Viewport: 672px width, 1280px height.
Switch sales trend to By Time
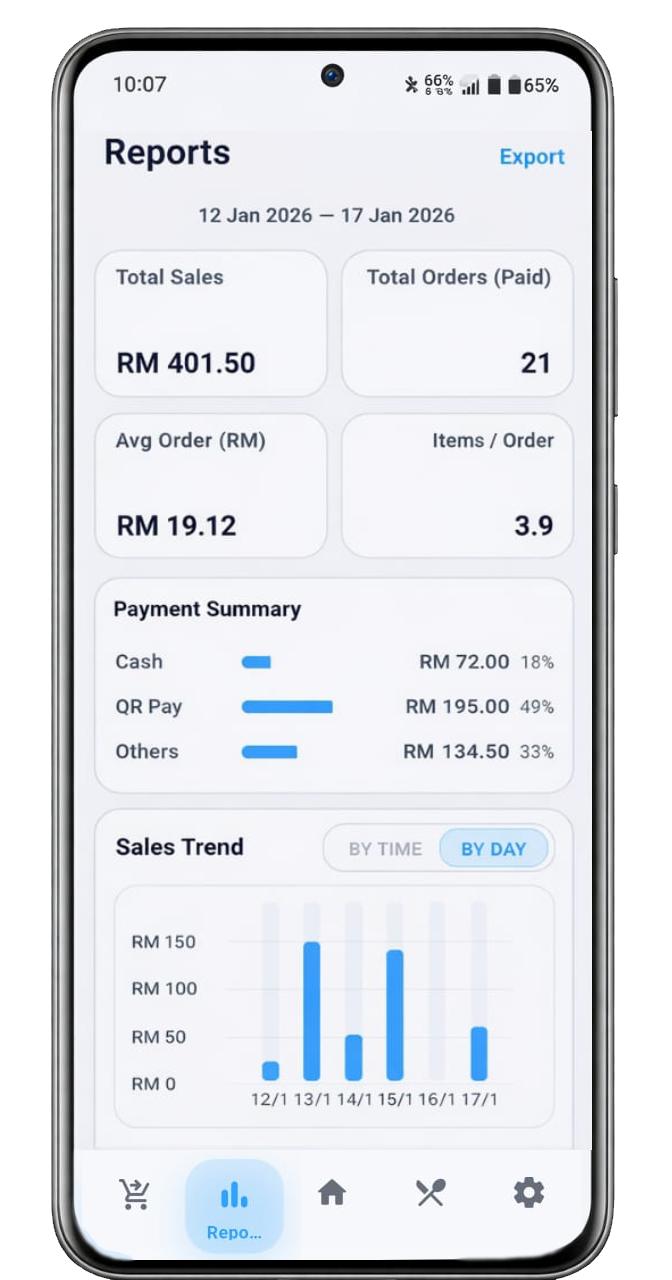(x=385, y=849)
